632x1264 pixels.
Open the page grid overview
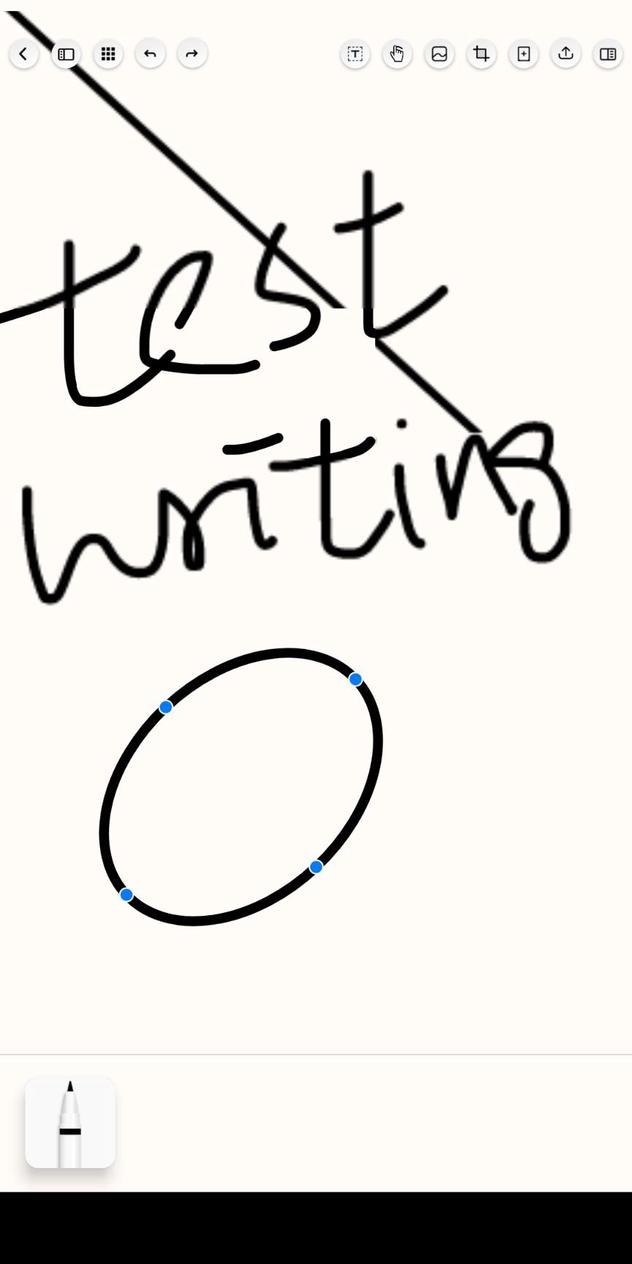(108, 54)
